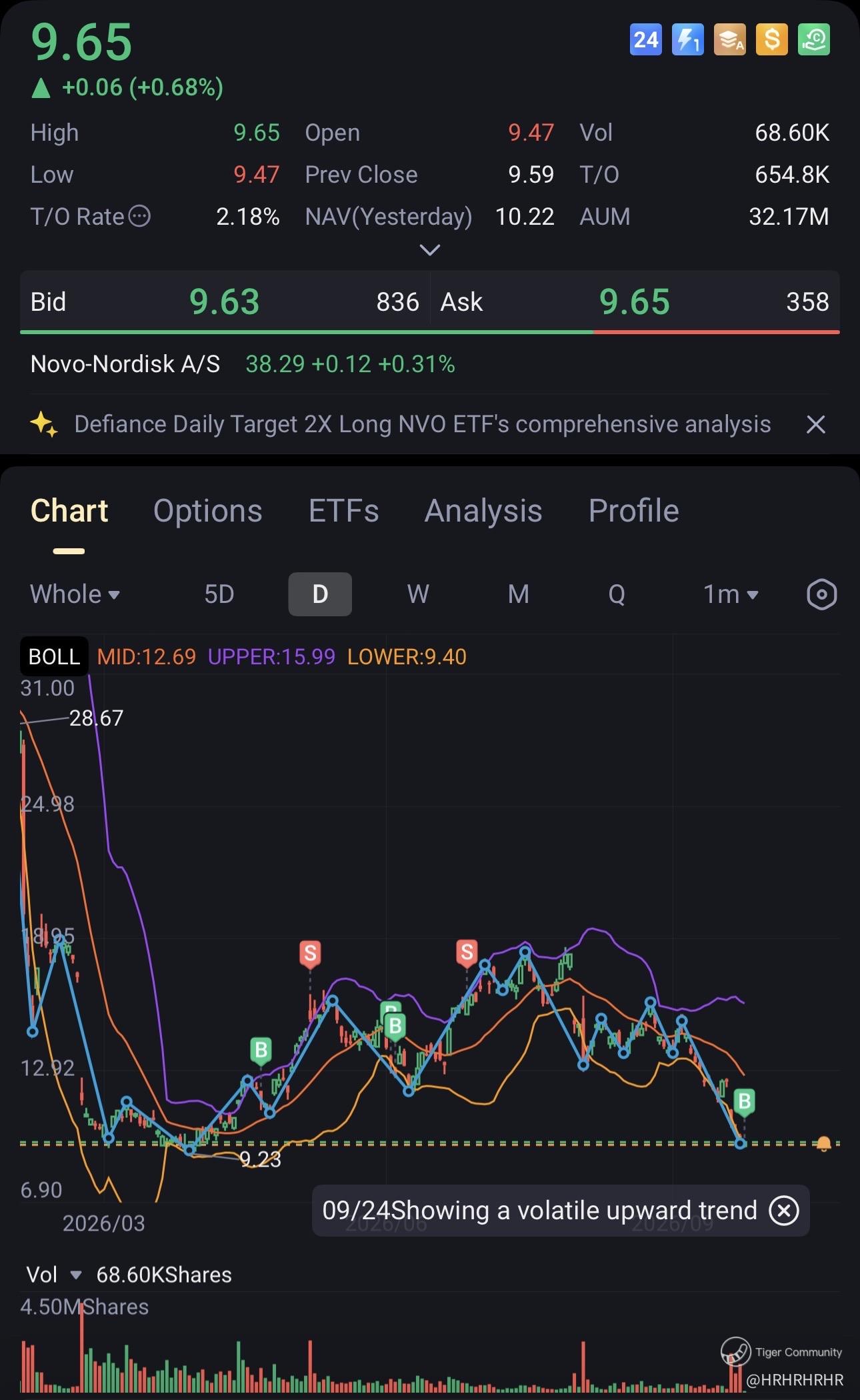Open Defiance 2X Long NVO comprehensive analysis
The width and height of the screenshot is (860, 1400).
coord(423,424)
